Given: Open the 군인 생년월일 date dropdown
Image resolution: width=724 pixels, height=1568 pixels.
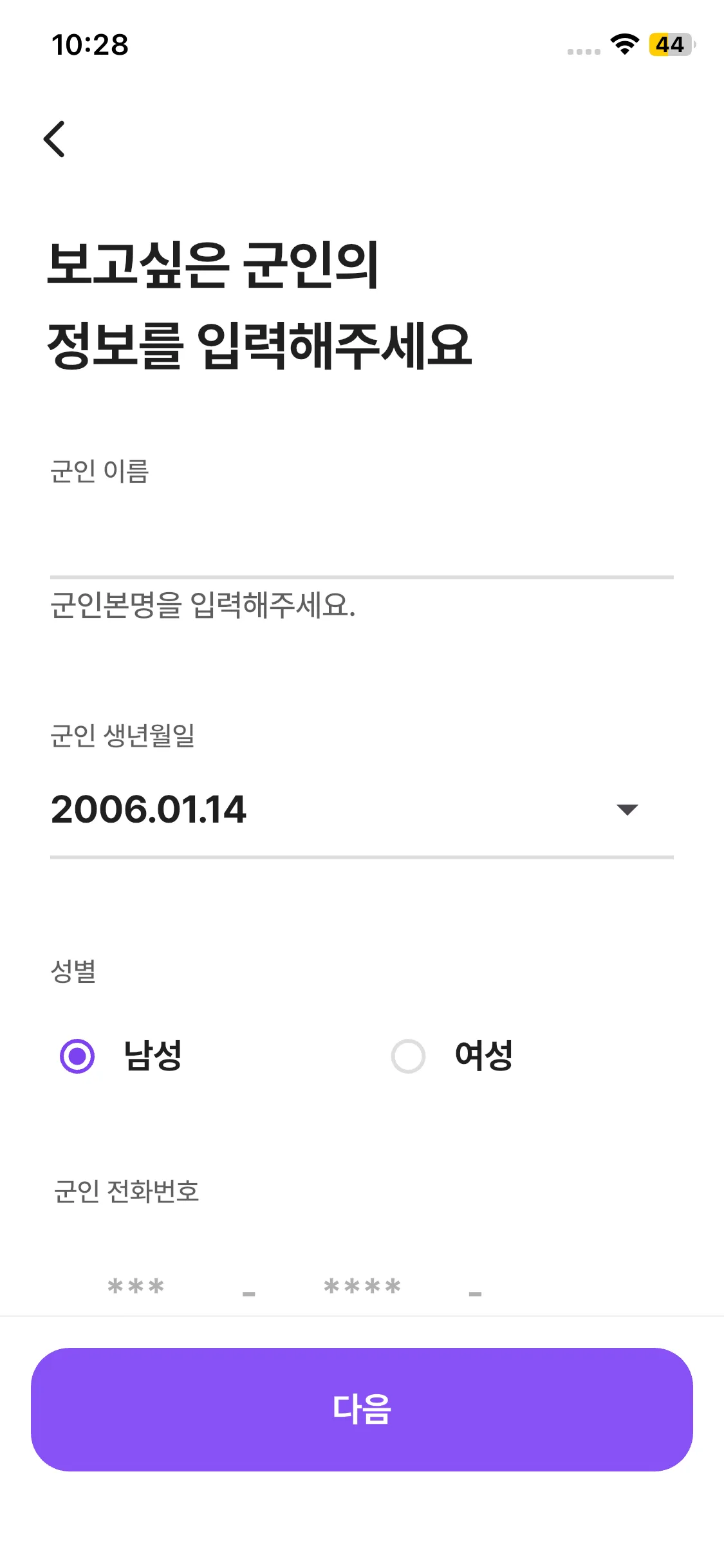Looking at the screenshot, I should tap(360, 810).
